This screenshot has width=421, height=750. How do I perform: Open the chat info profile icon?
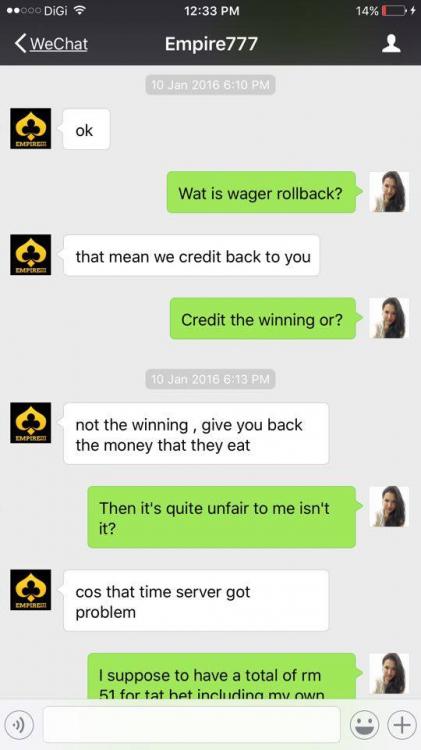point(391,44)
